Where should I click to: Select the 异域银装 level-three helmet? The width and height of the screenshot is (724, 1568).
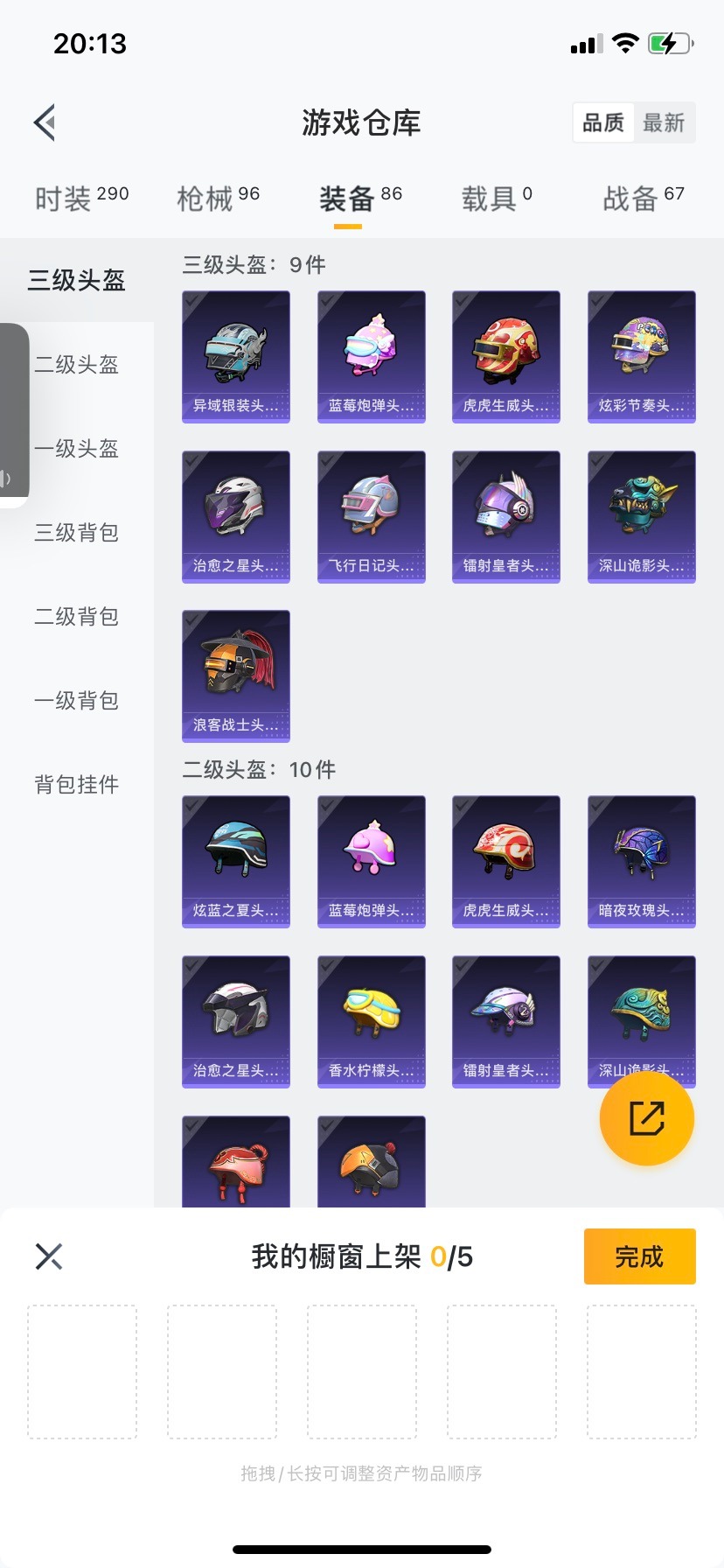click(x=236, y=356)
